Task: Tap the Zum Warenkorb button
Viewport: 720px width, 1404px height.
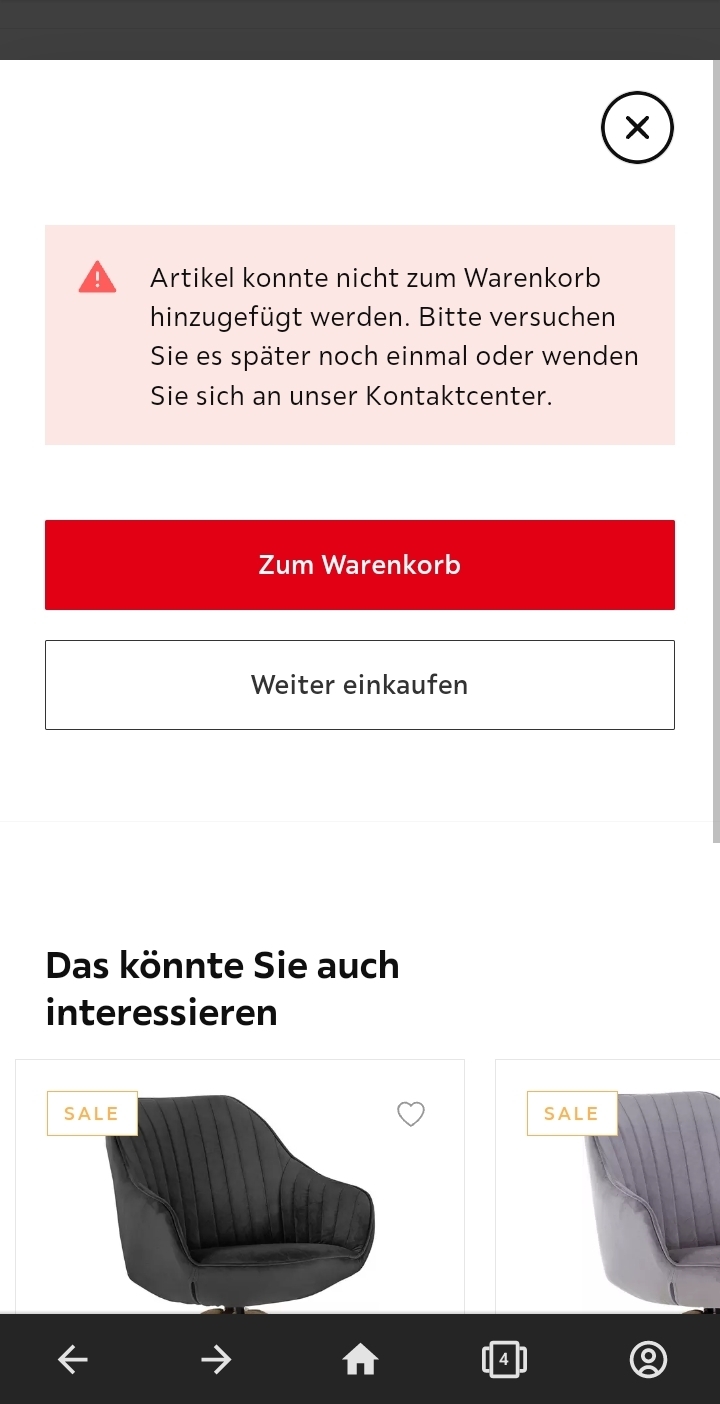Action: pyautogui.click(x=360, y=565)
